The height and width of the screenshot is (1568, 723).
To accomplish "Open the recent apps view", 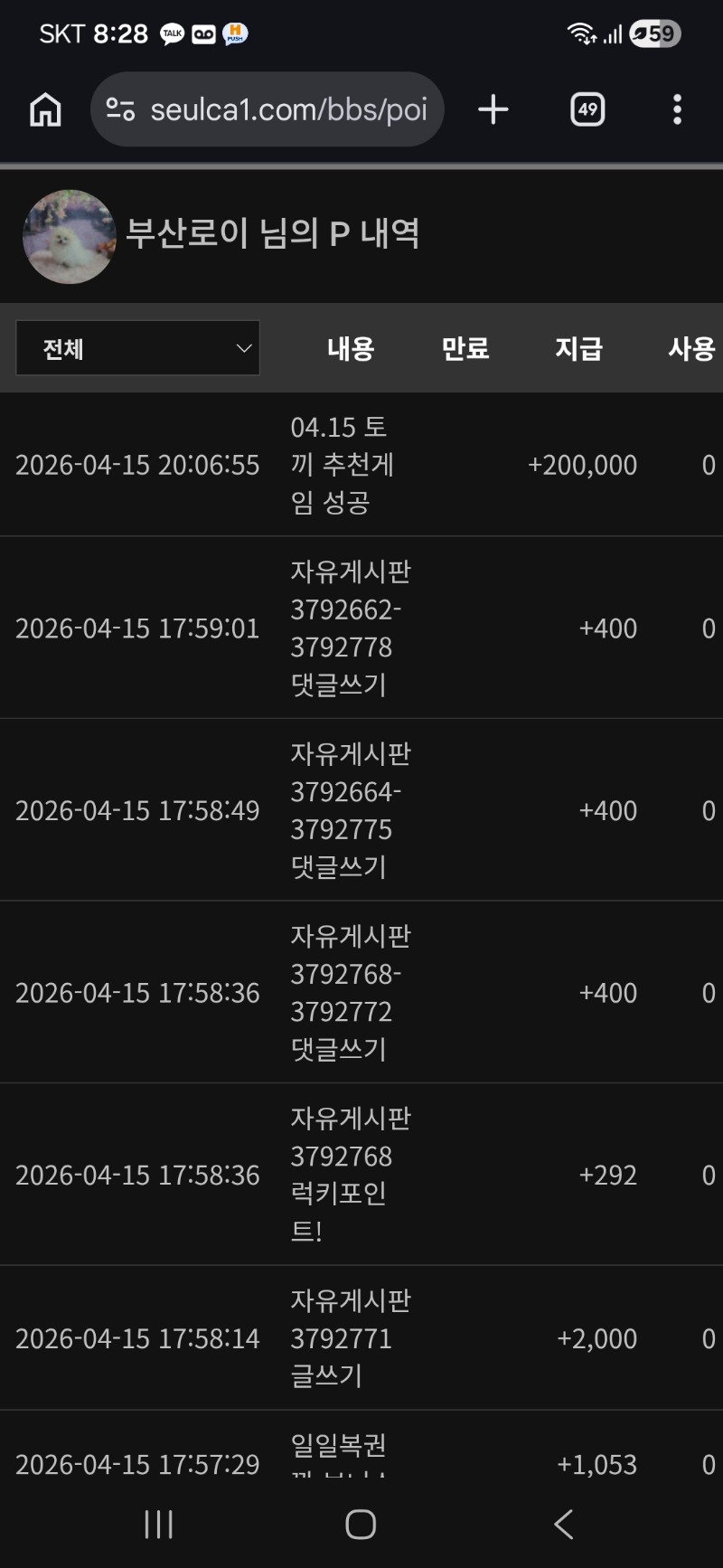I will (x=159, y=1524).
